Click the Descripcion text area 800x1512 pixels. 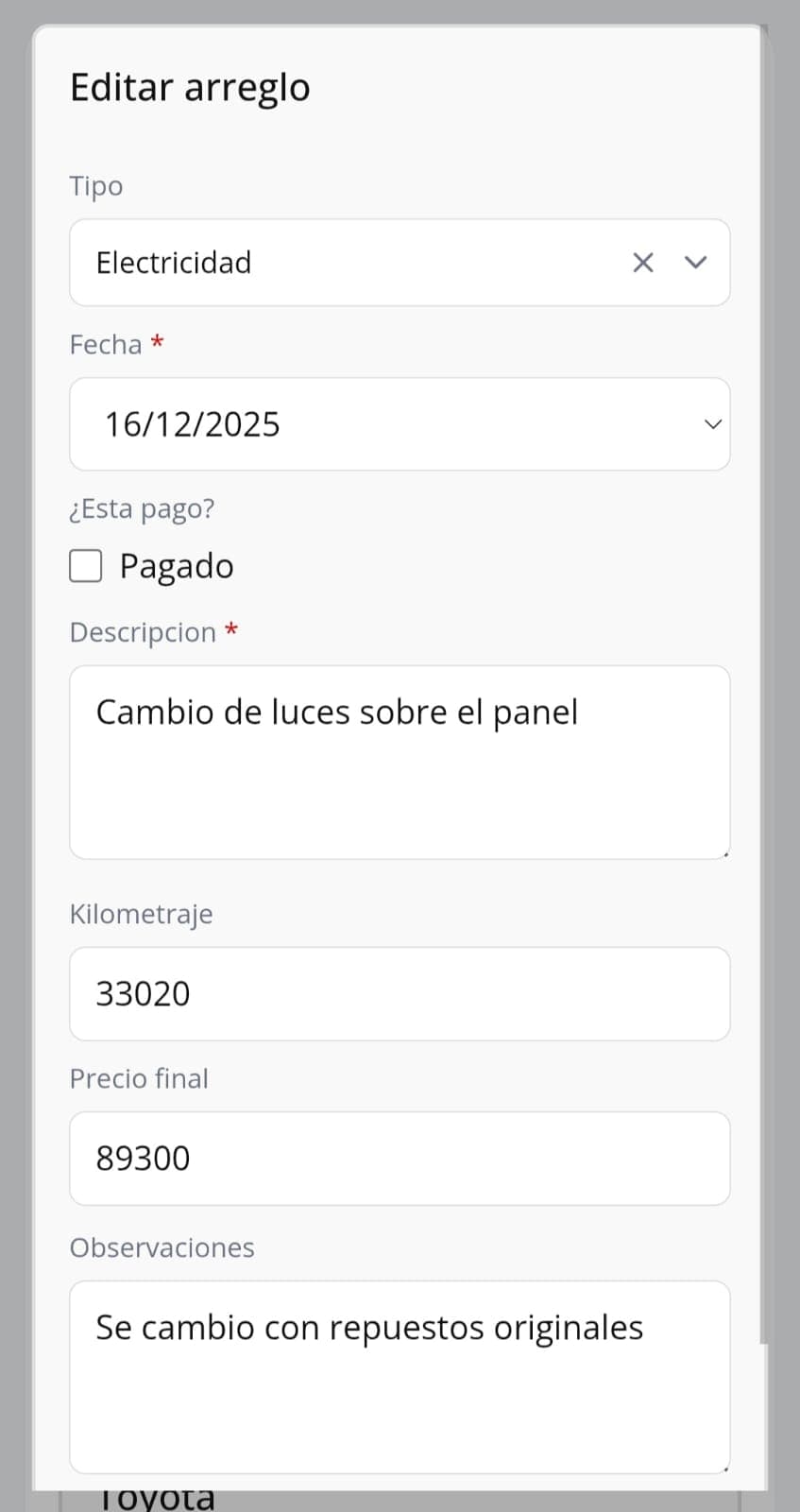click(x=397, y=756)
